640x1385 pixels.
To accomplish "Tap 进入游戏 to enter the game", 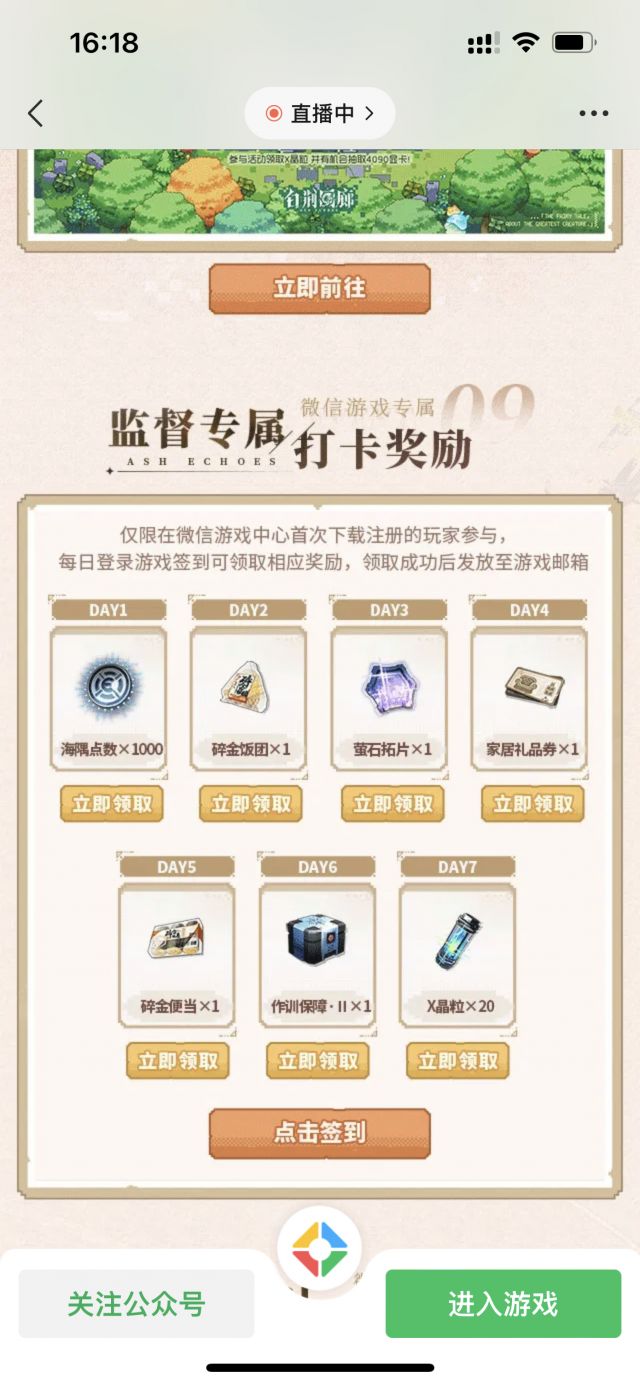I will [503, 1304].
